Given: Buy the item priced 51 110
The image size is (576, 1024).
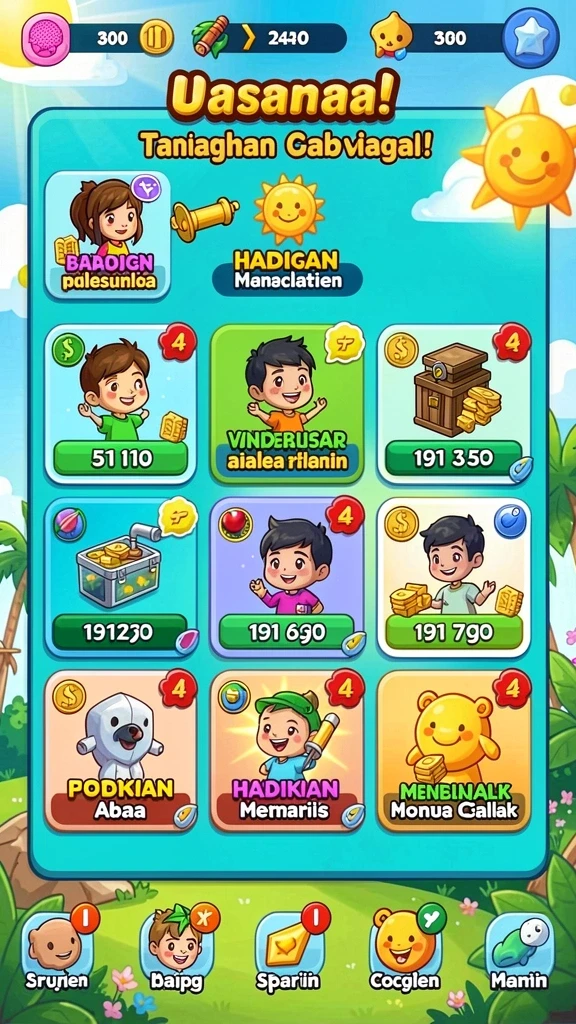Looking at the screenshot, I should tap(120, 458).
